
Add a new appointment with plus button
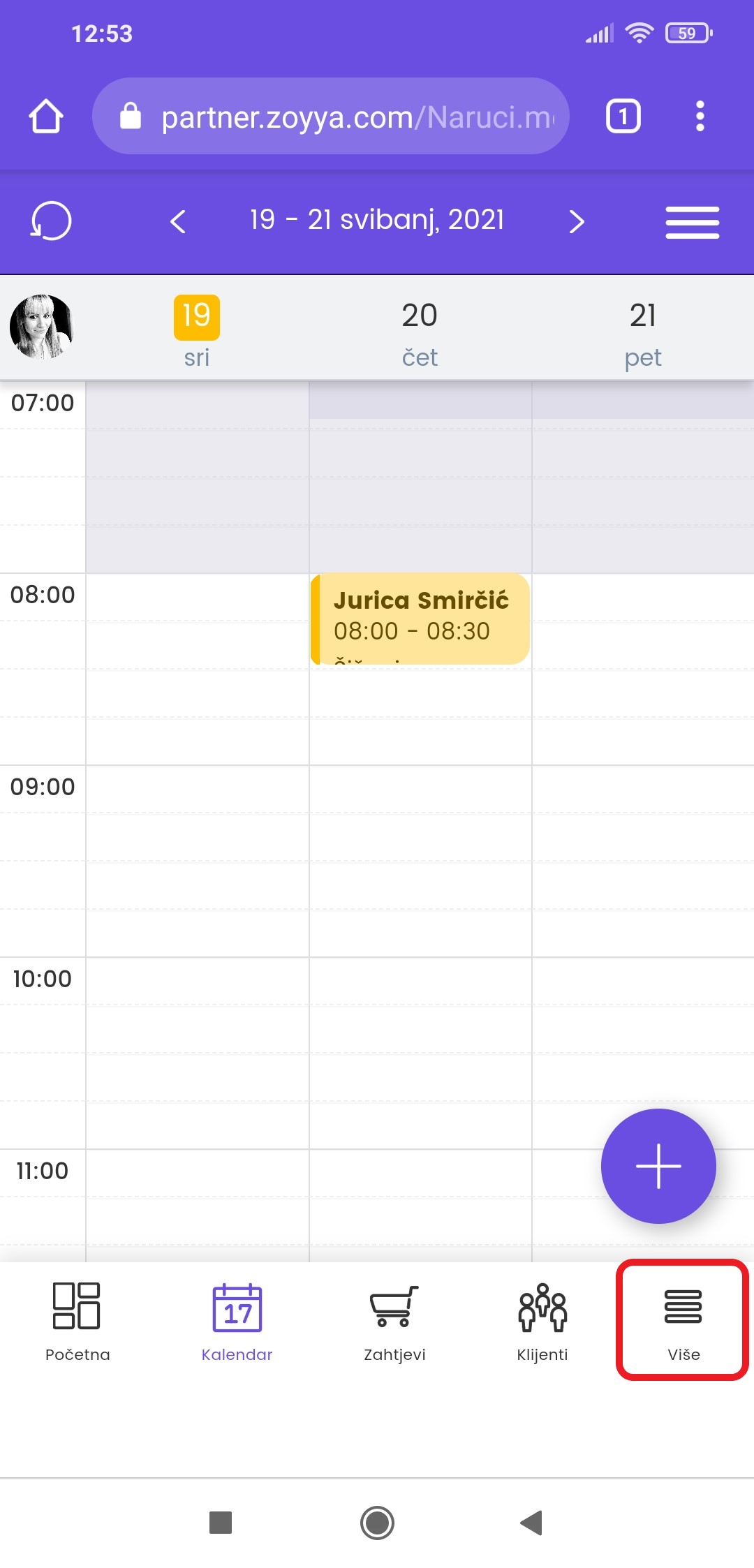(658, 1166)
